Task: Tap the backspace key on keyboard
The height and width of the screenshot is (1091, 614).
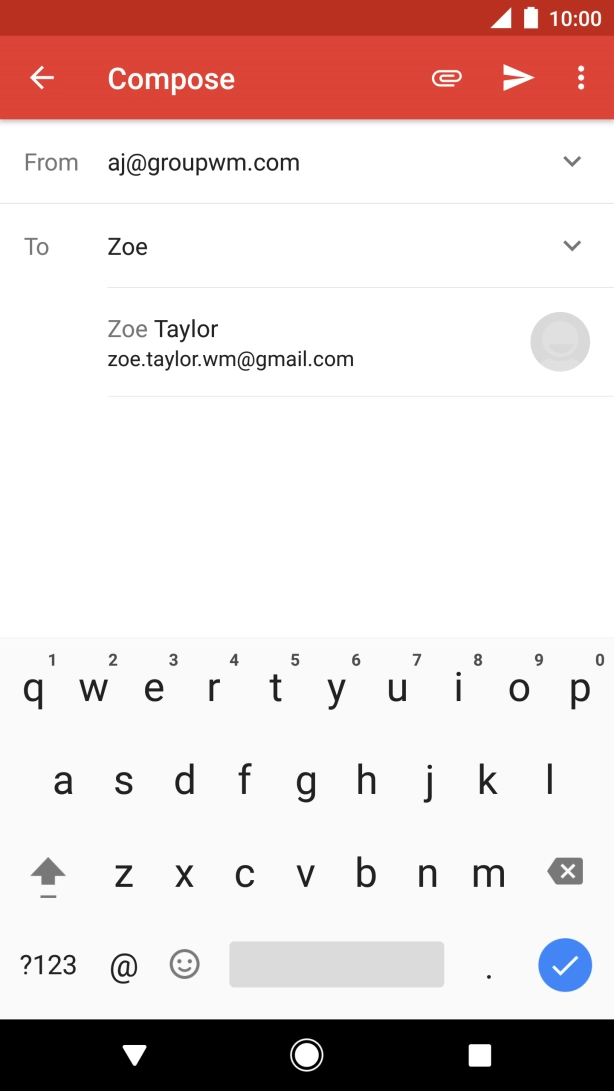Action: tap(565, 872)
